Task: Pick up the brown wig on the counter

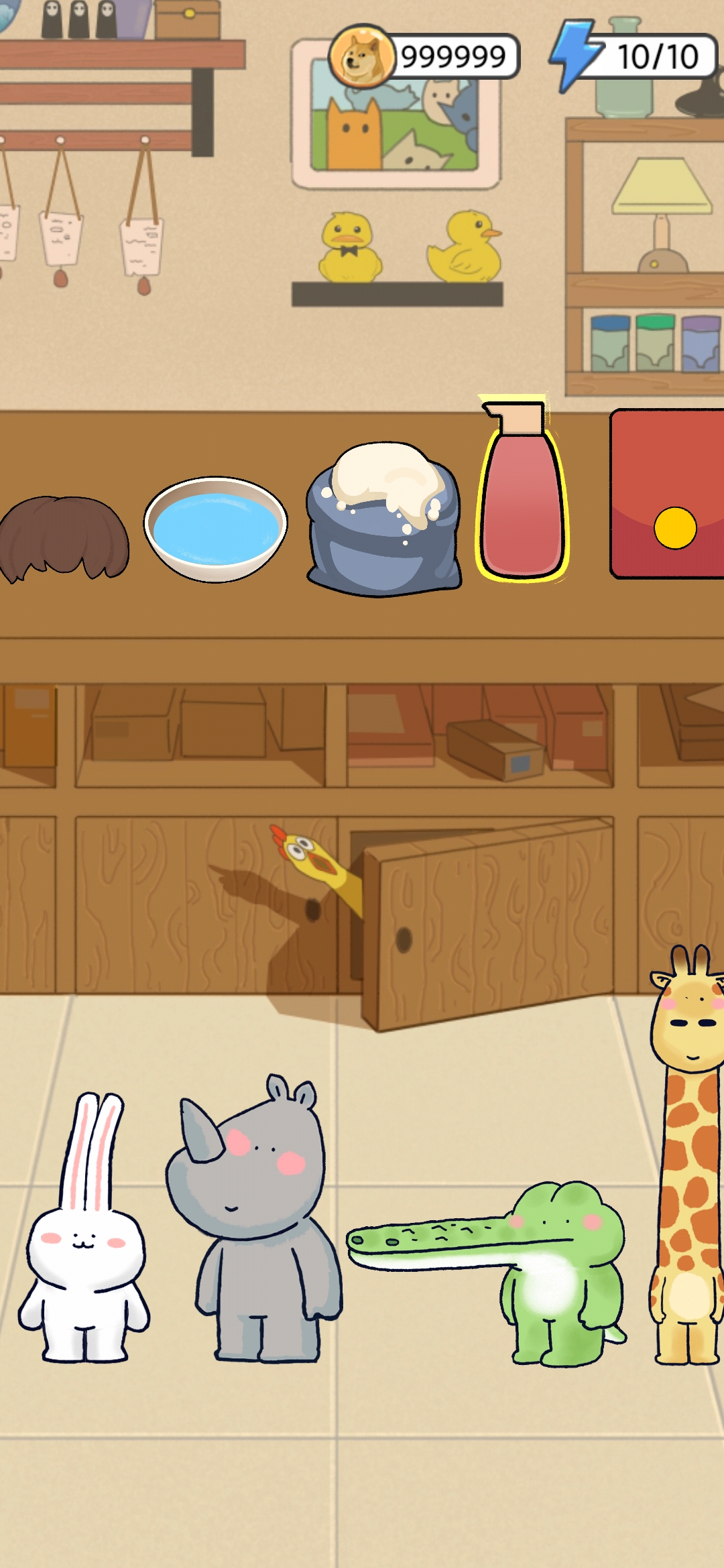Action: point(64,536)
